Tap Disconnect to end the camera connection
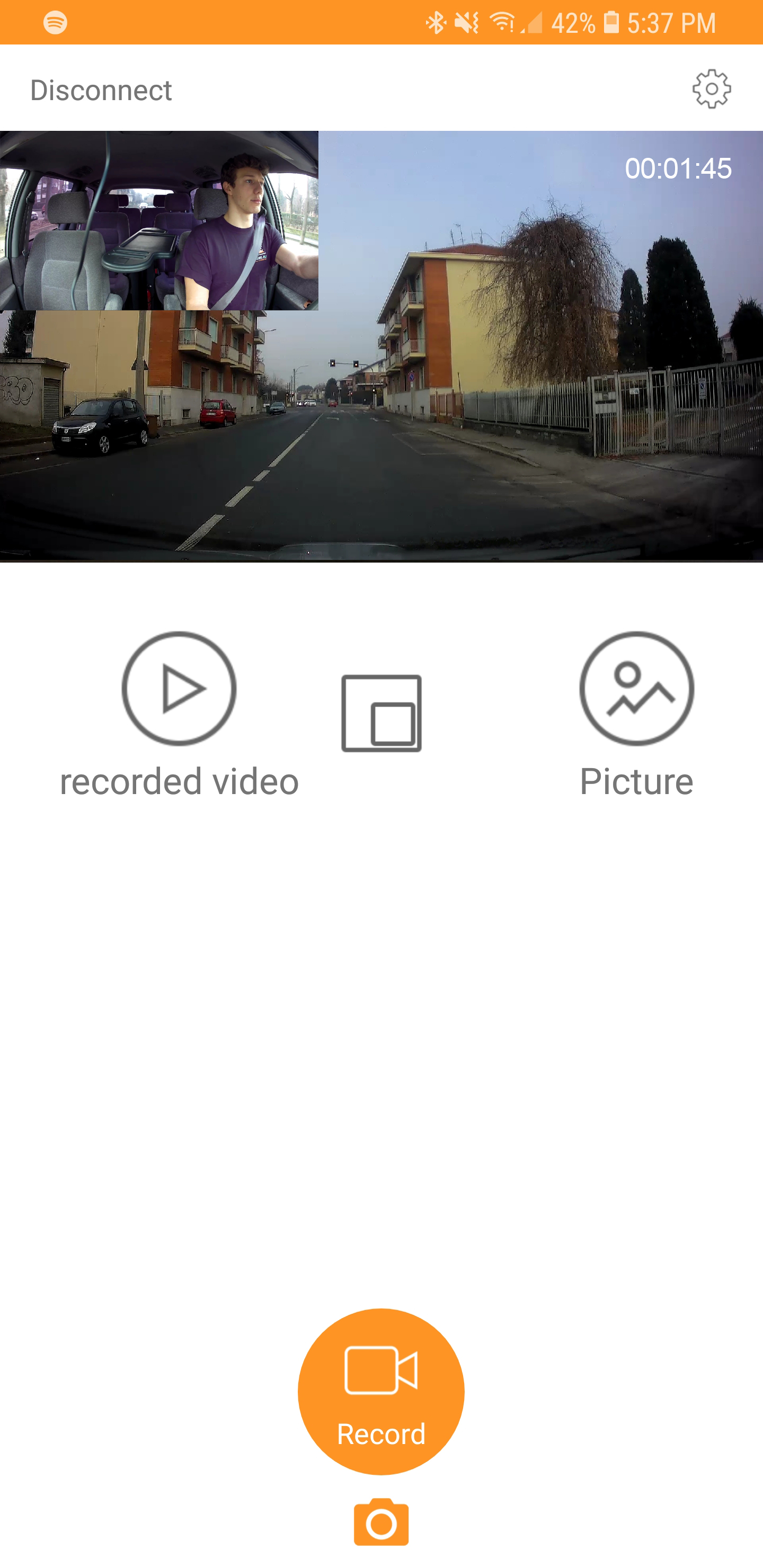763x1568 pixels. pyautogui.click(x=101, y=90)
